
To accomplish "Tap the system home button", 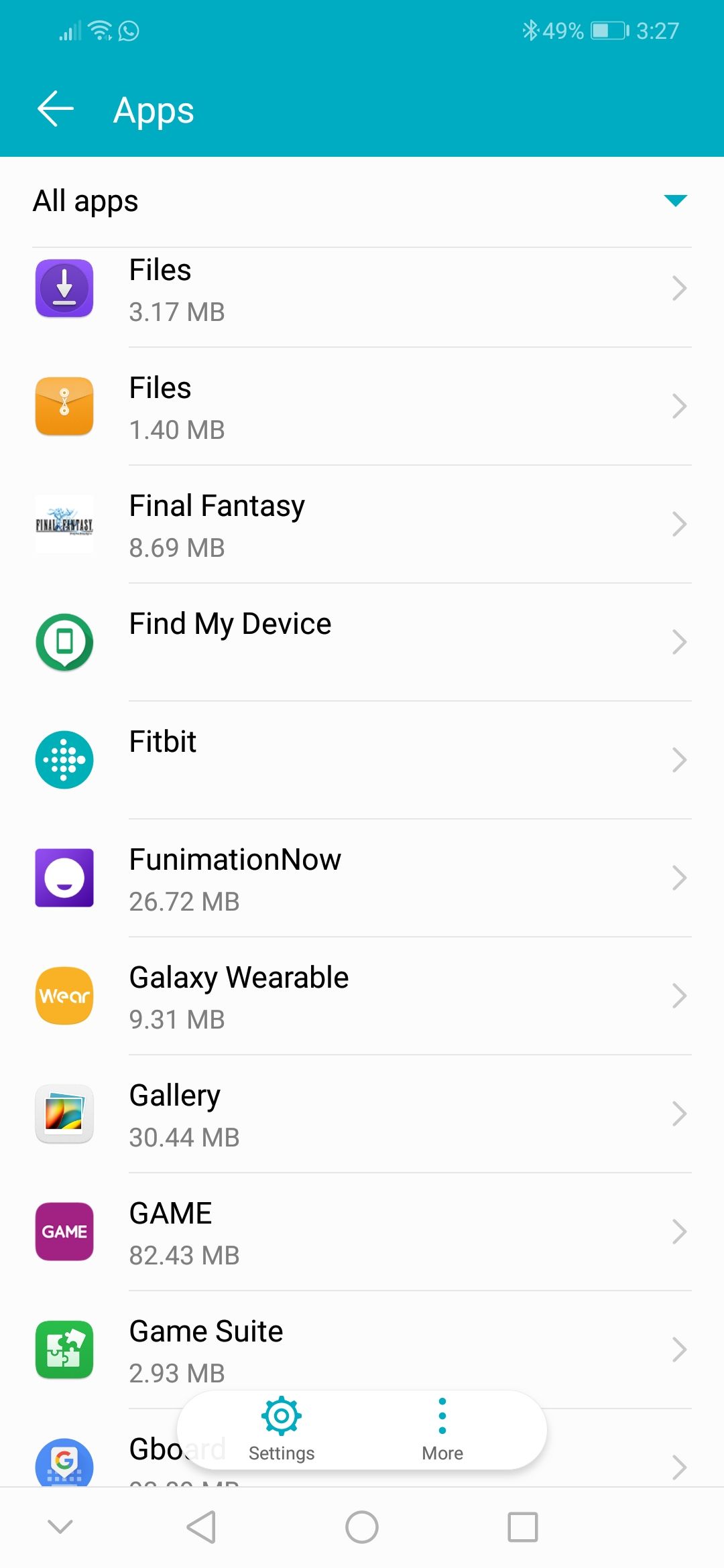I will 362,1527.
